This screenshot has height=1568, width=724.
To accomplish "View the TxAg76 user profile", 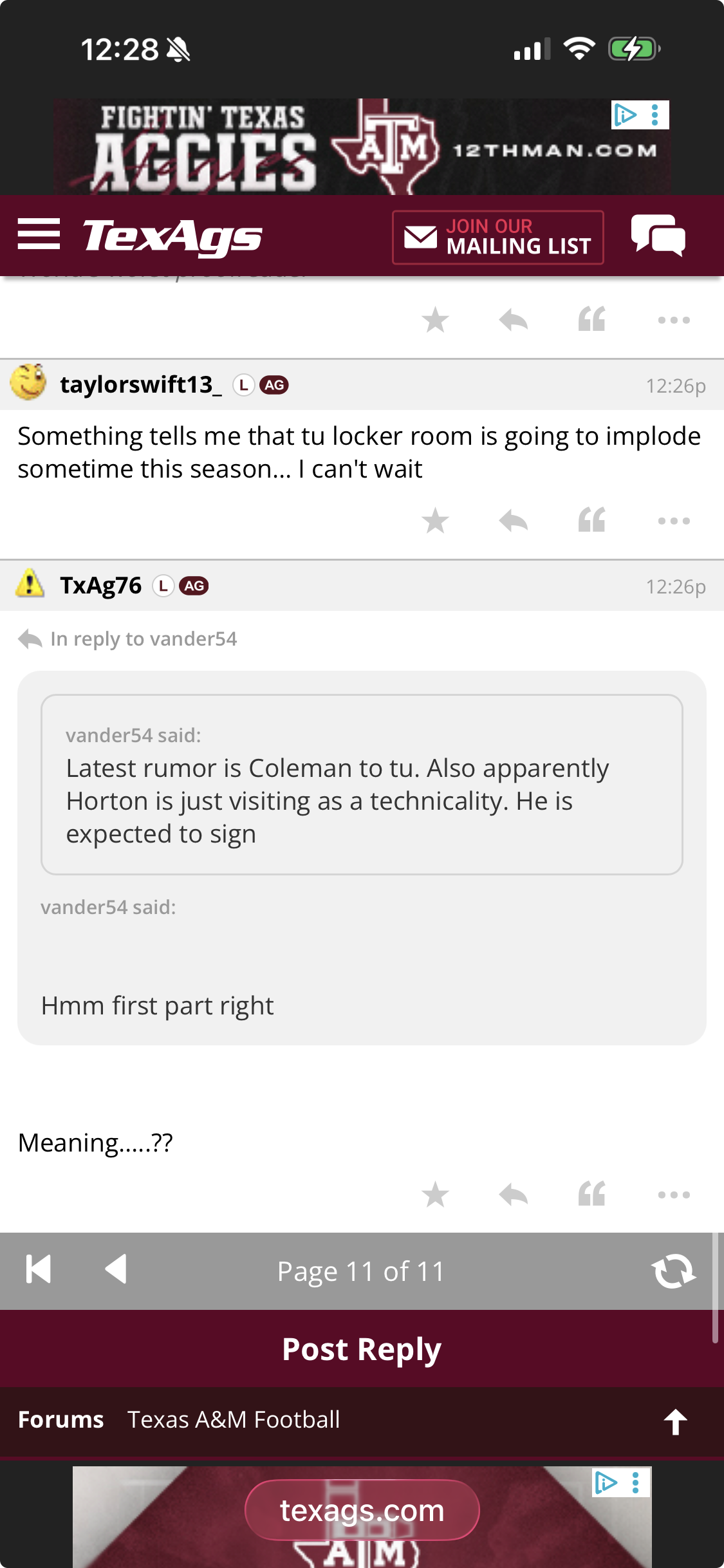I will (100, 586).
